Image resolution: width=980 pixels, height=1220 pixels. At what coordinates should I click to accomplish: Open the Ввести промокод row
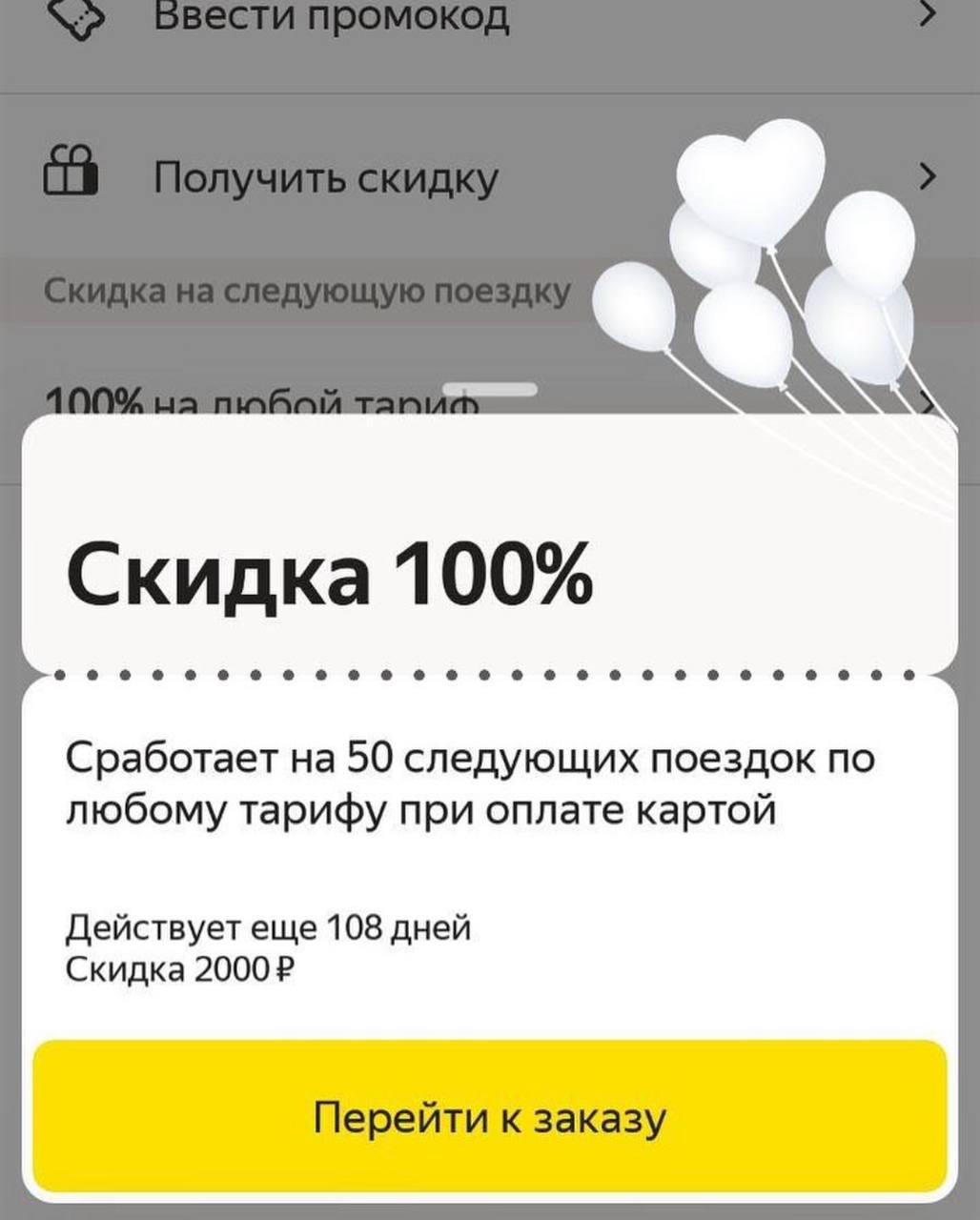[x=332, y=17]
